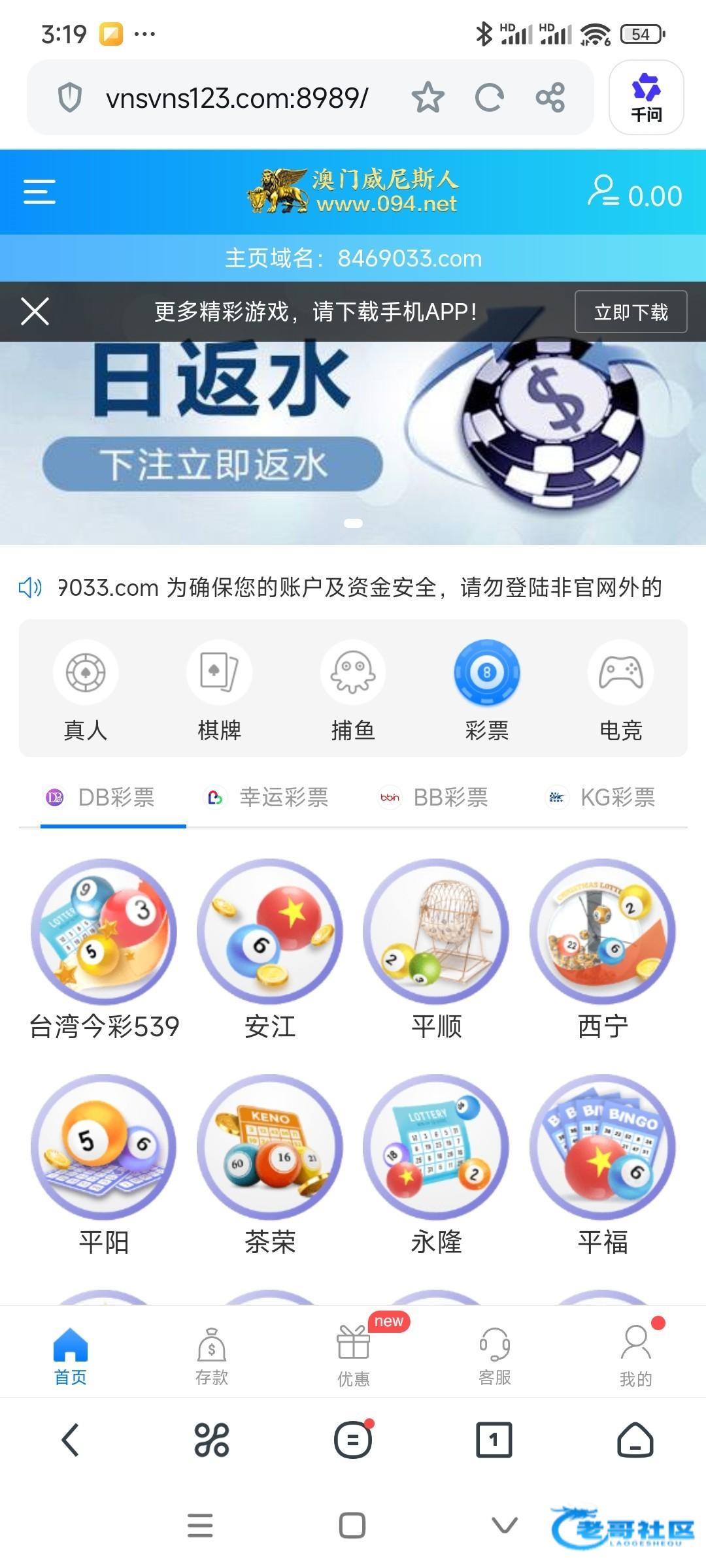Switch to the BB彩票 tab
The height and width of the screenshot is (1568, 706).
coord(435,798)
